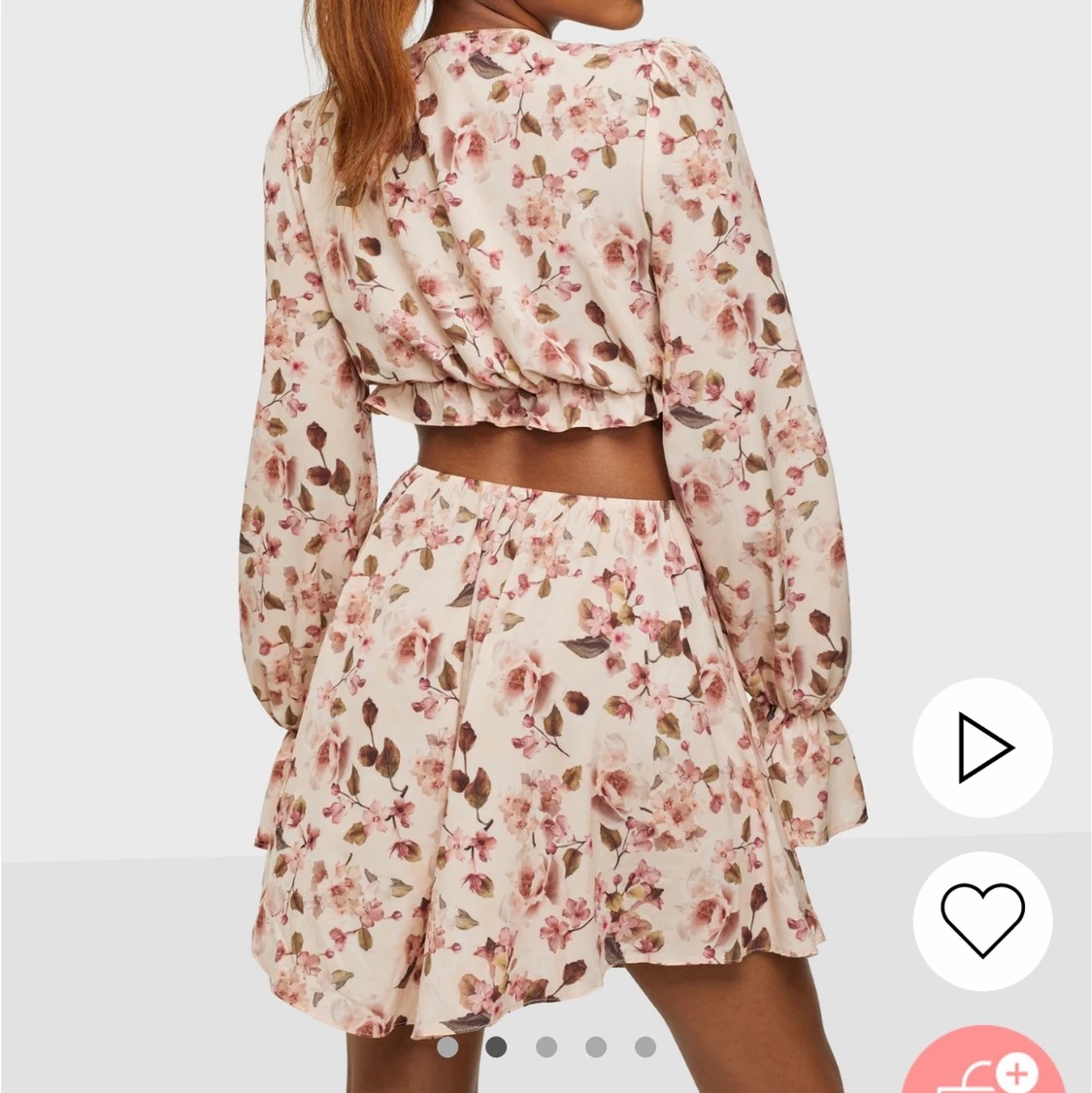This screenshot has width=1092, height=1093.
Task: Jump to the last image indicator dot
Action: 645,1046
